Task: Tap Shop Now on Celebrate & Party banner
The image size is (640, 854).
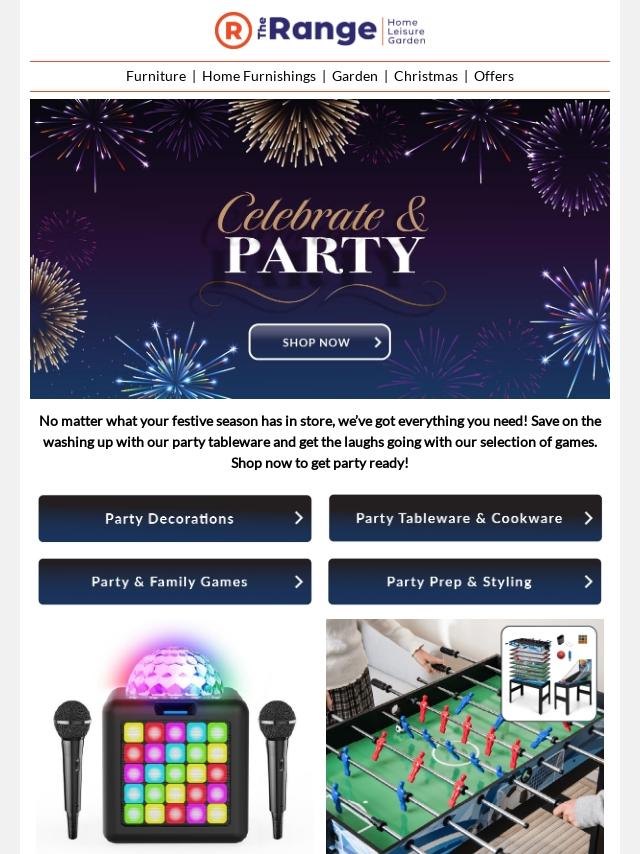Action: tap(320, 342)
